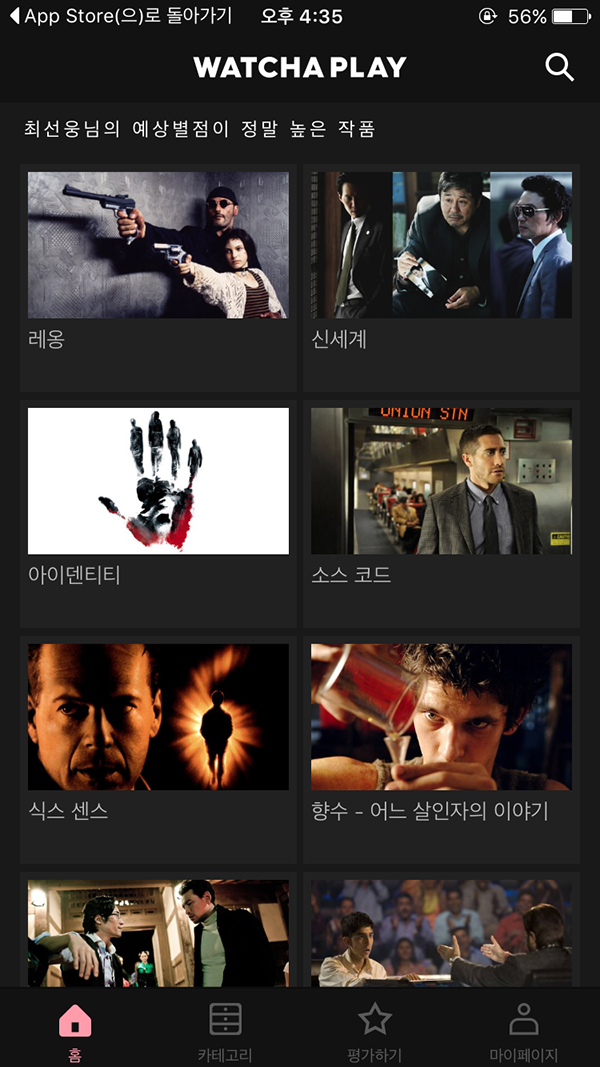This screenshot has height=1067, width=600.
Task: Open the 레옹 movie card
Action: point(158,278)
